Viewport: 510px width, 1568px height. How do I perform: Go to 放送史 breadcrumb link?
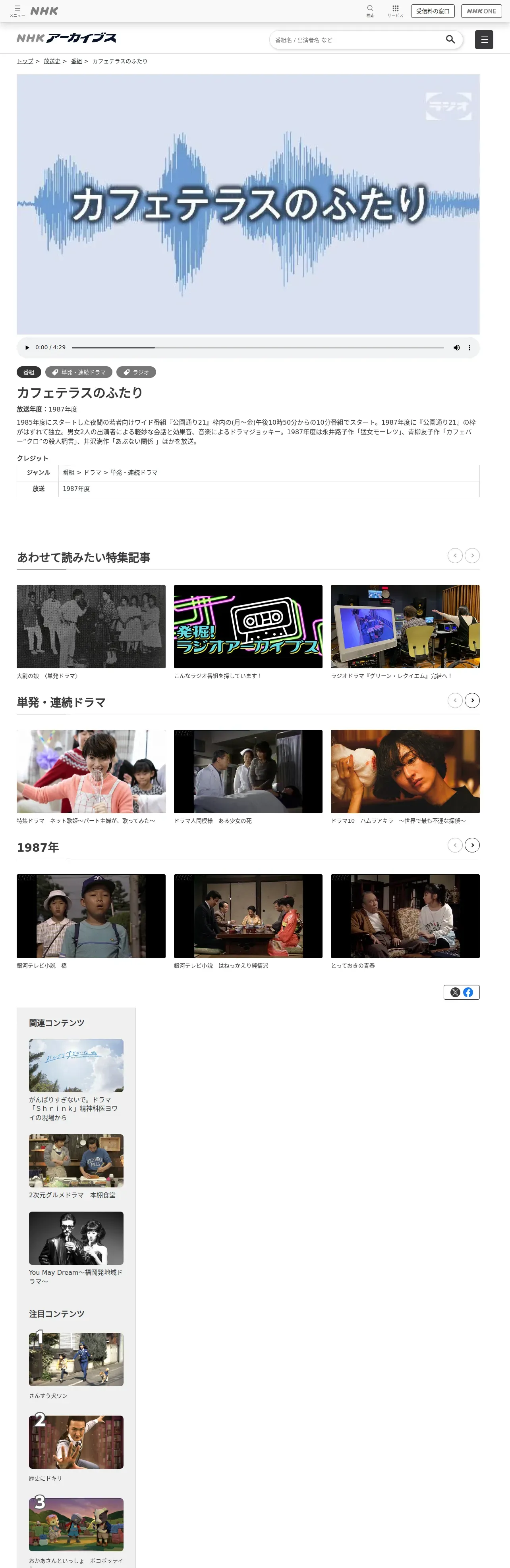tap(52, 62)
